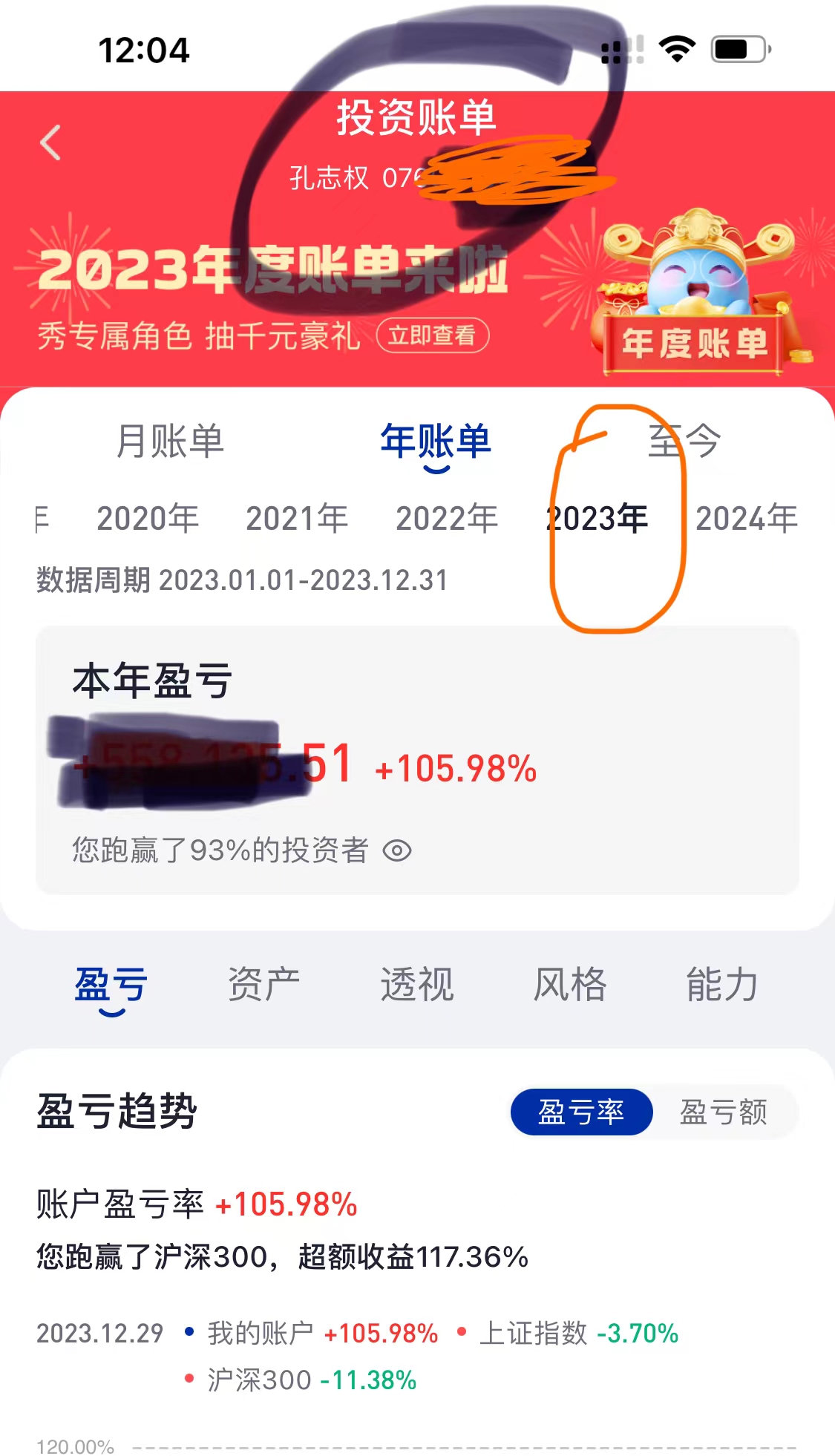Switch to the 至今 tab

coord(684,441)
